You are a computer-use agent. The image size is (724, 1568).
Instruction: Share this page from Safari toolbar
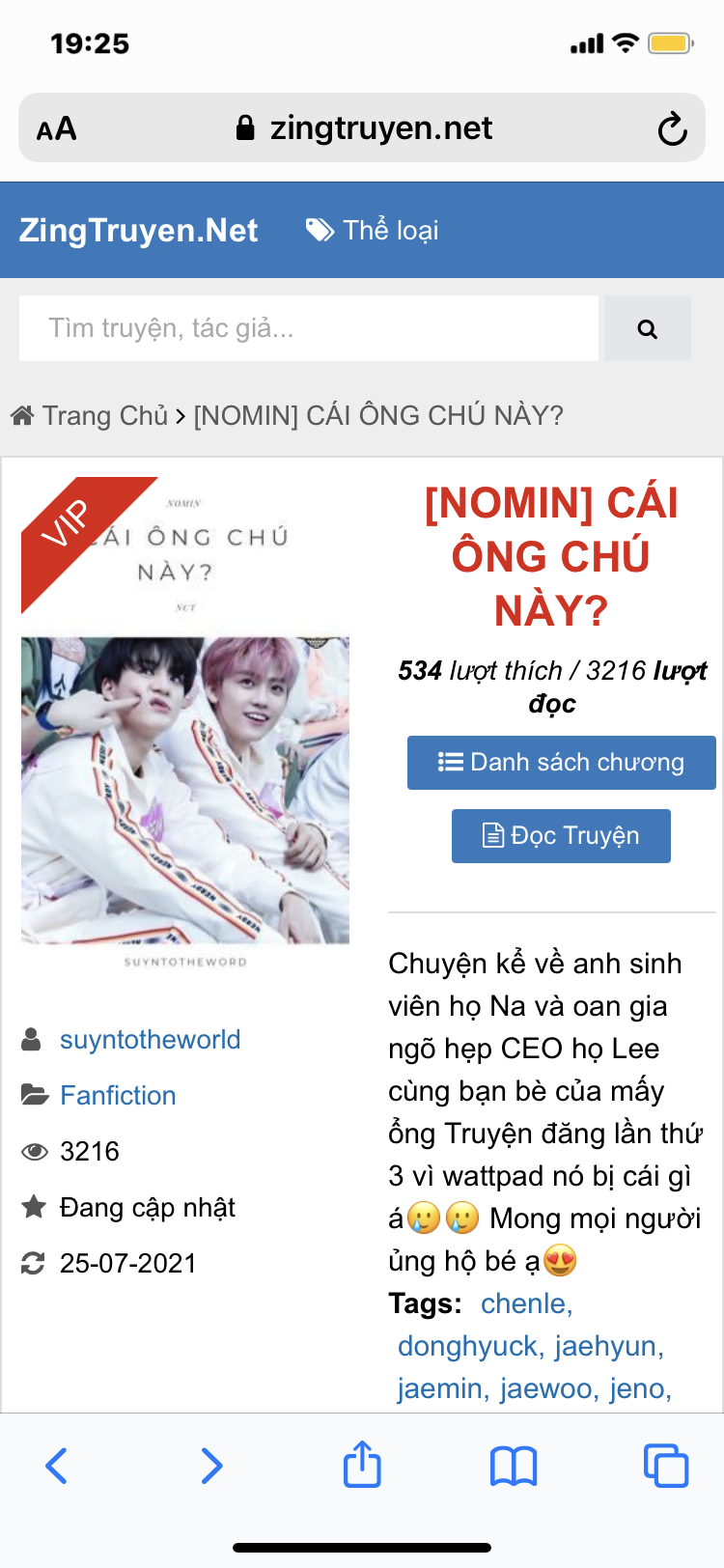362,1465
